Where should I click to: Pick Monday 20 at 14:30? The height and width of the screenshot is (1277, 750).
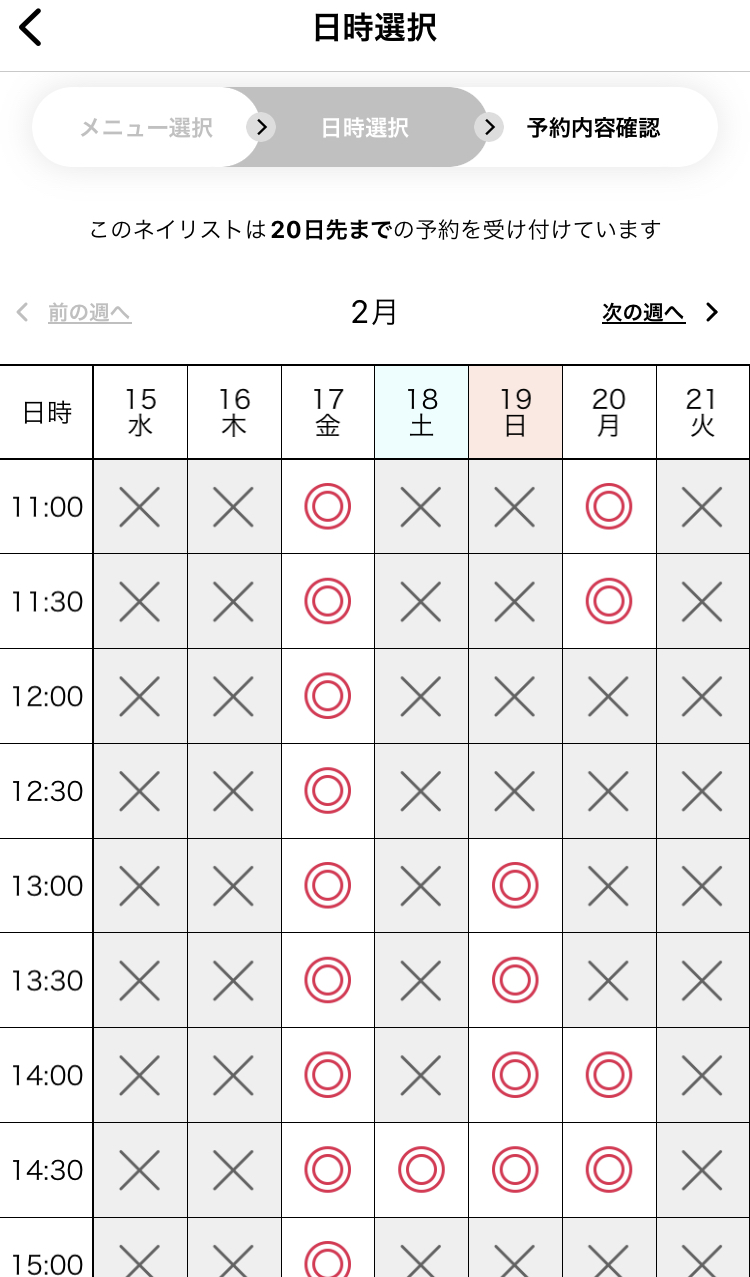point(609,1170)
